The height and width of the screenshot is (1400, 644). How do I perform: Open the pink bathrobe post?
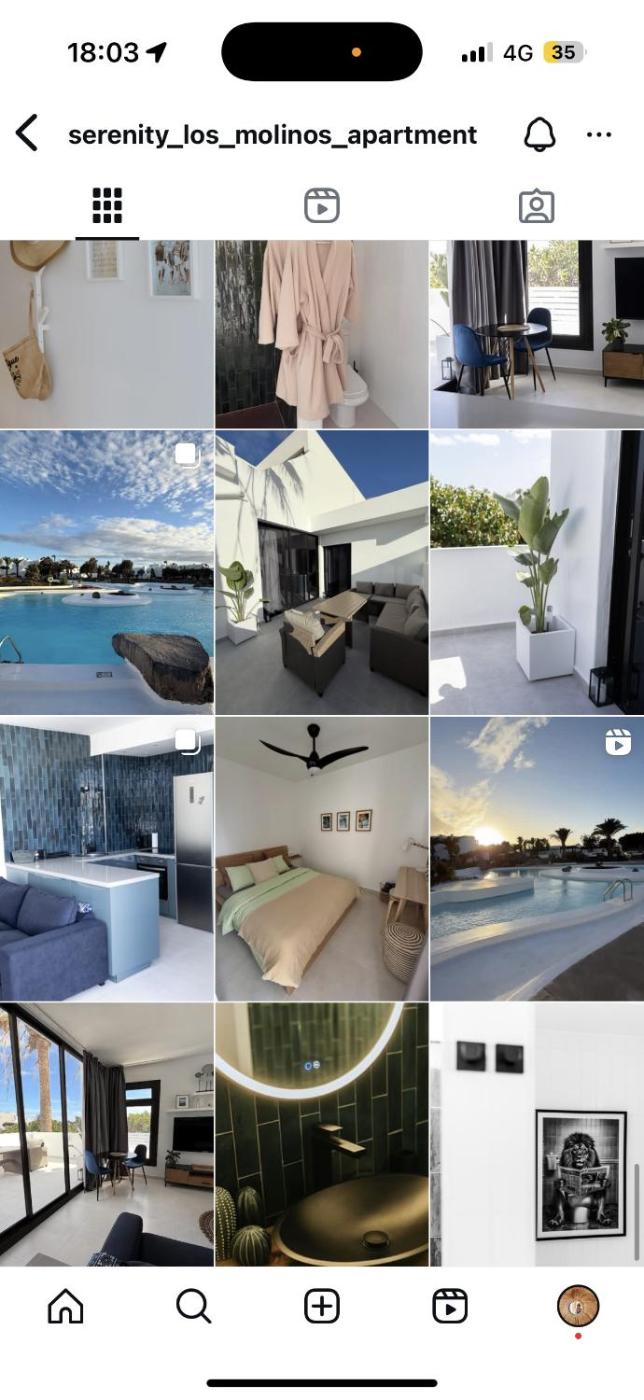[x=321, y=333]
